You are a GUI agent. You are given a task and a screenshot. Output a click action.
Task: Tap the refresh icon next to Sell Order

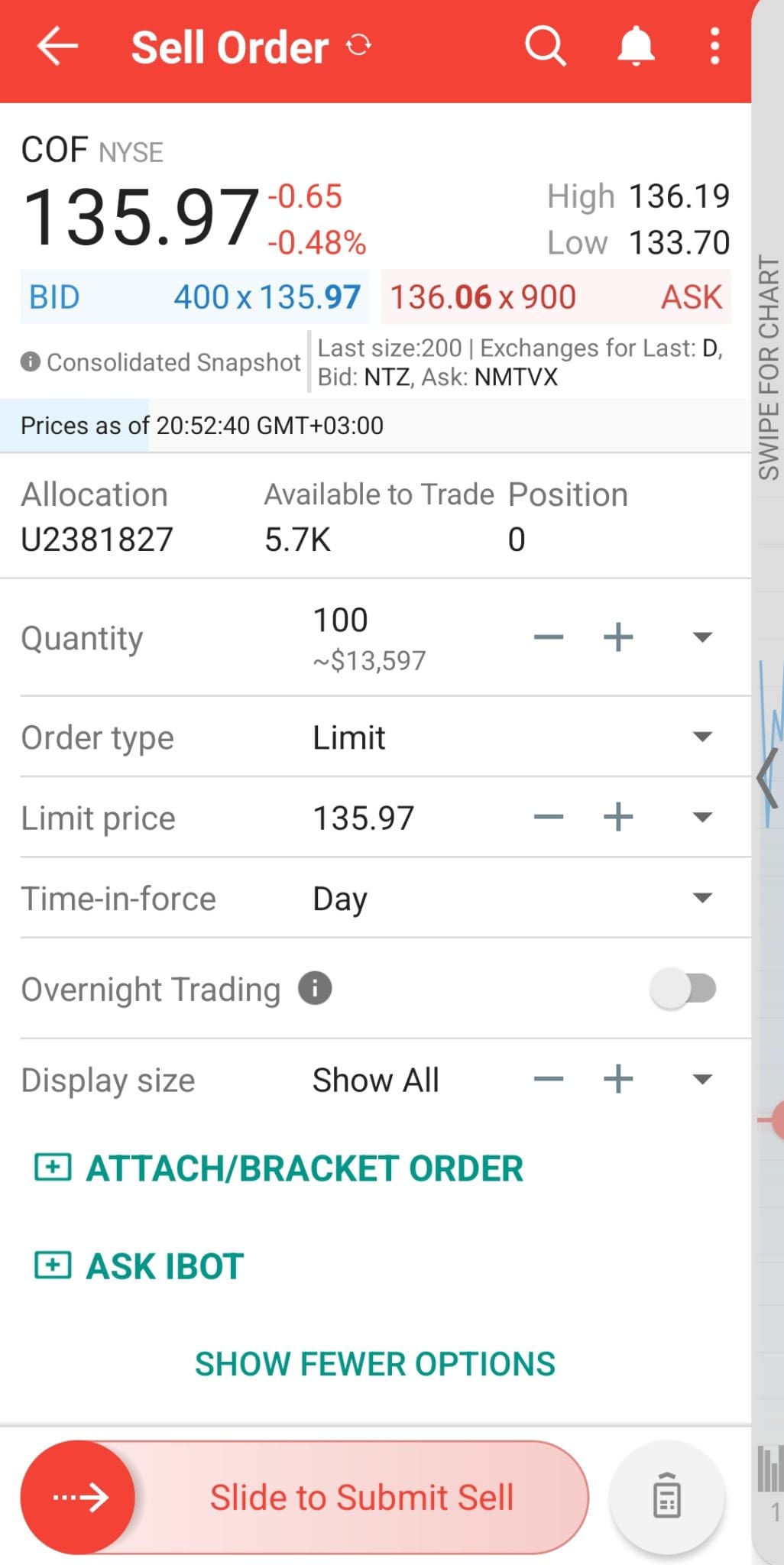point(358,46)
